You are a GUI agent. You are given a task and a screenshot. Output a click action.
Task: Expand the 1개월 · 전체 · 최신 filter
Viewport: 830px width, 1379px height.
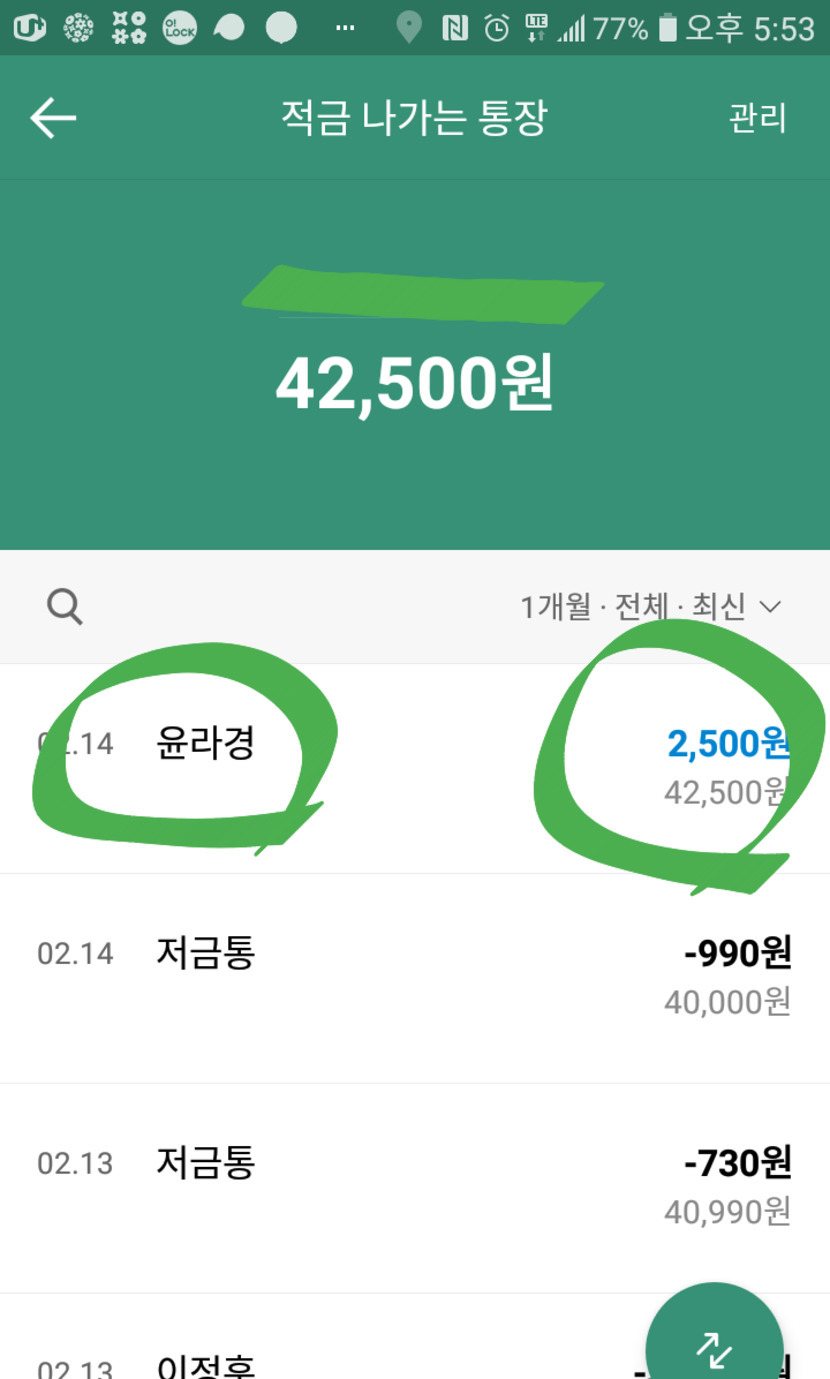pyautogui.click(x=650, y=606)
